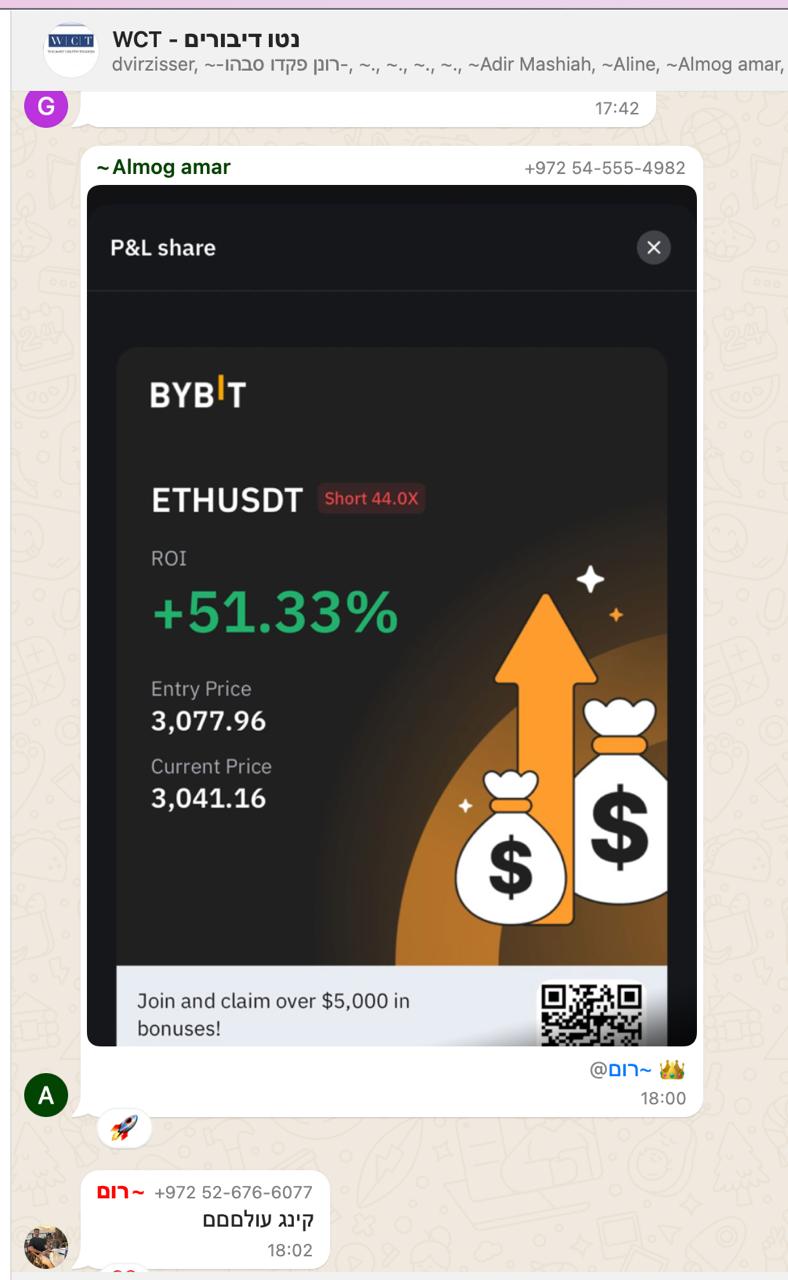Tap the @רום mention under the image
Screen dimensions: 788x1280
pyautogui.click(x=621, y=1070)
